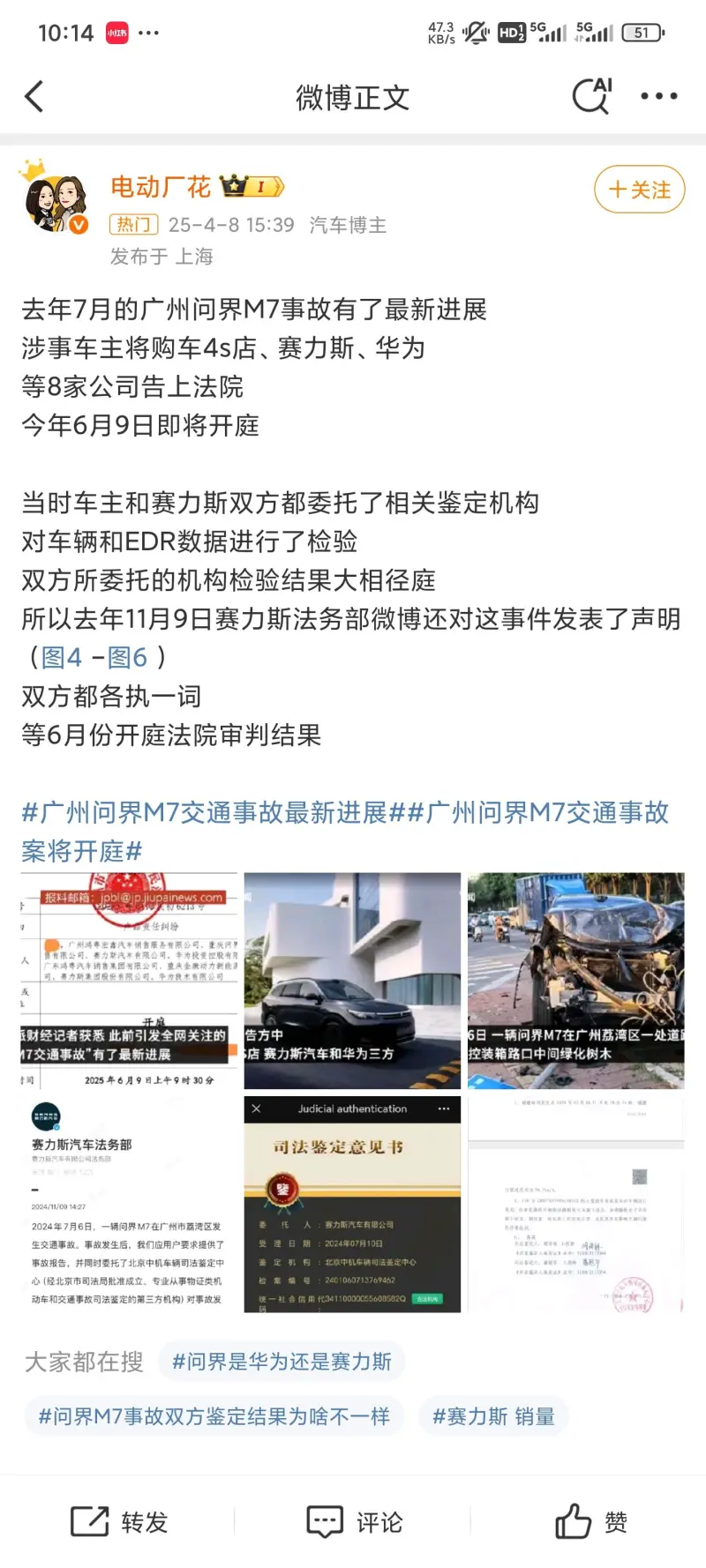Open the 图4 link in the post

pos(62,657)
